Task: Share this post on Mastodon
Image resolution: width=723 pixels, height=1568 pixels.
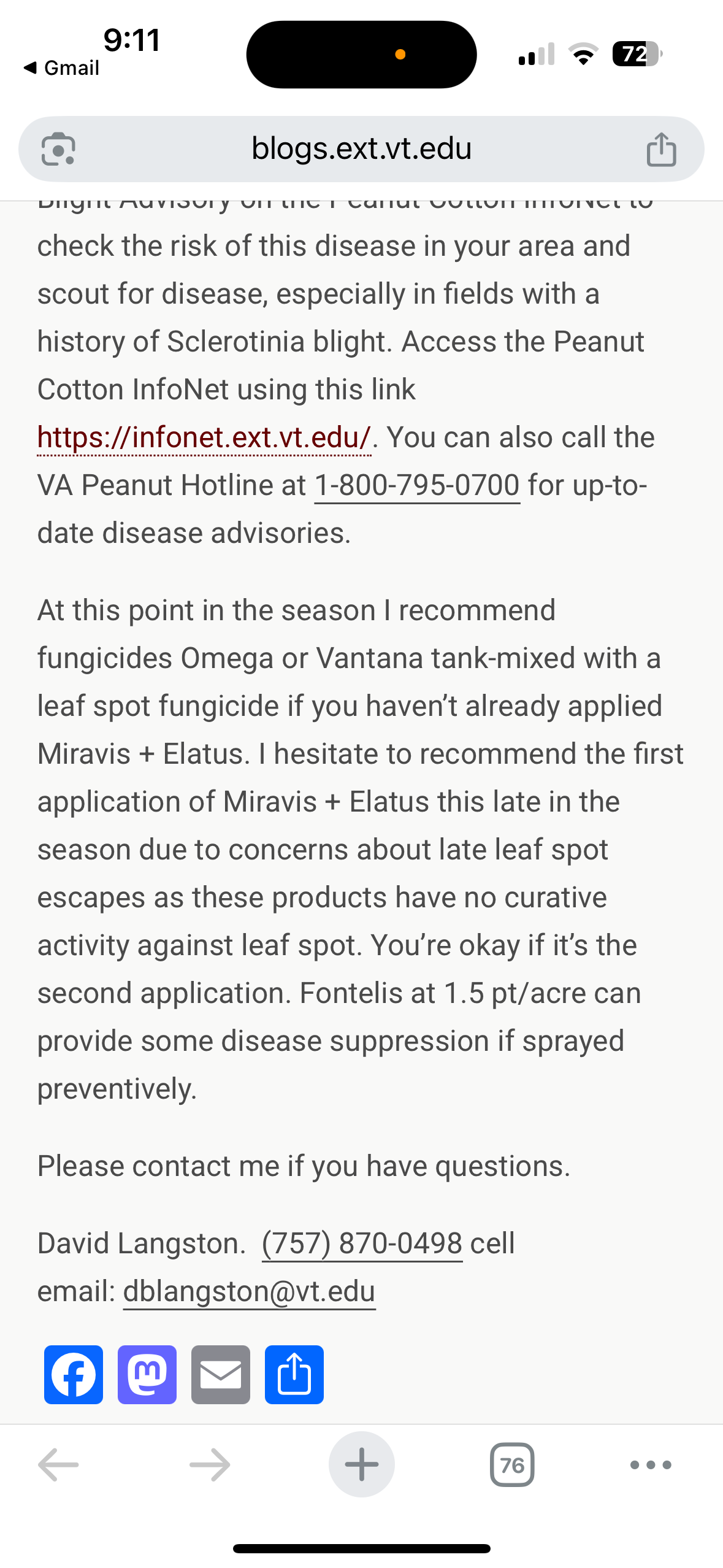Action: [147, 1375]
